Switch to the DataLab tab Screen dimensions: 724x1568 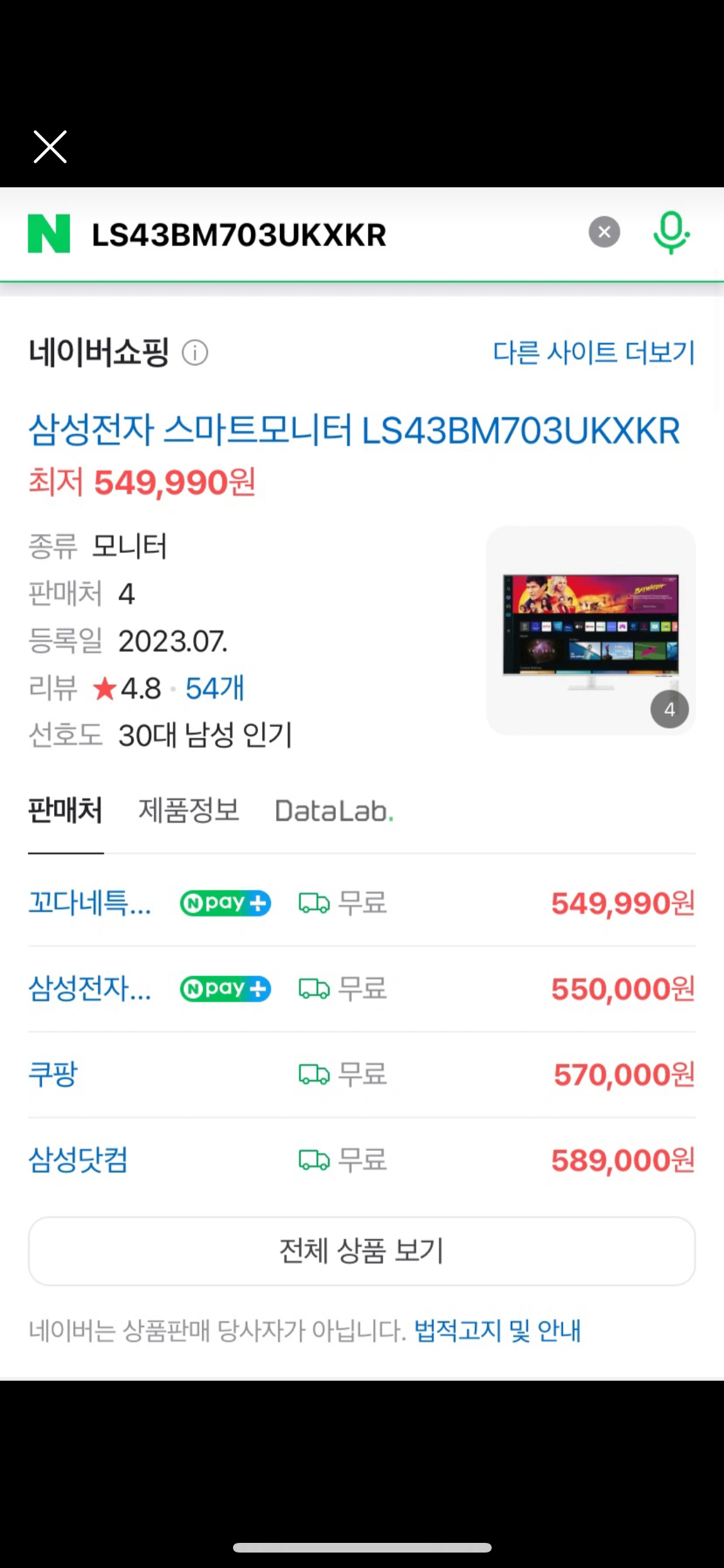click(x=333, y=811)
